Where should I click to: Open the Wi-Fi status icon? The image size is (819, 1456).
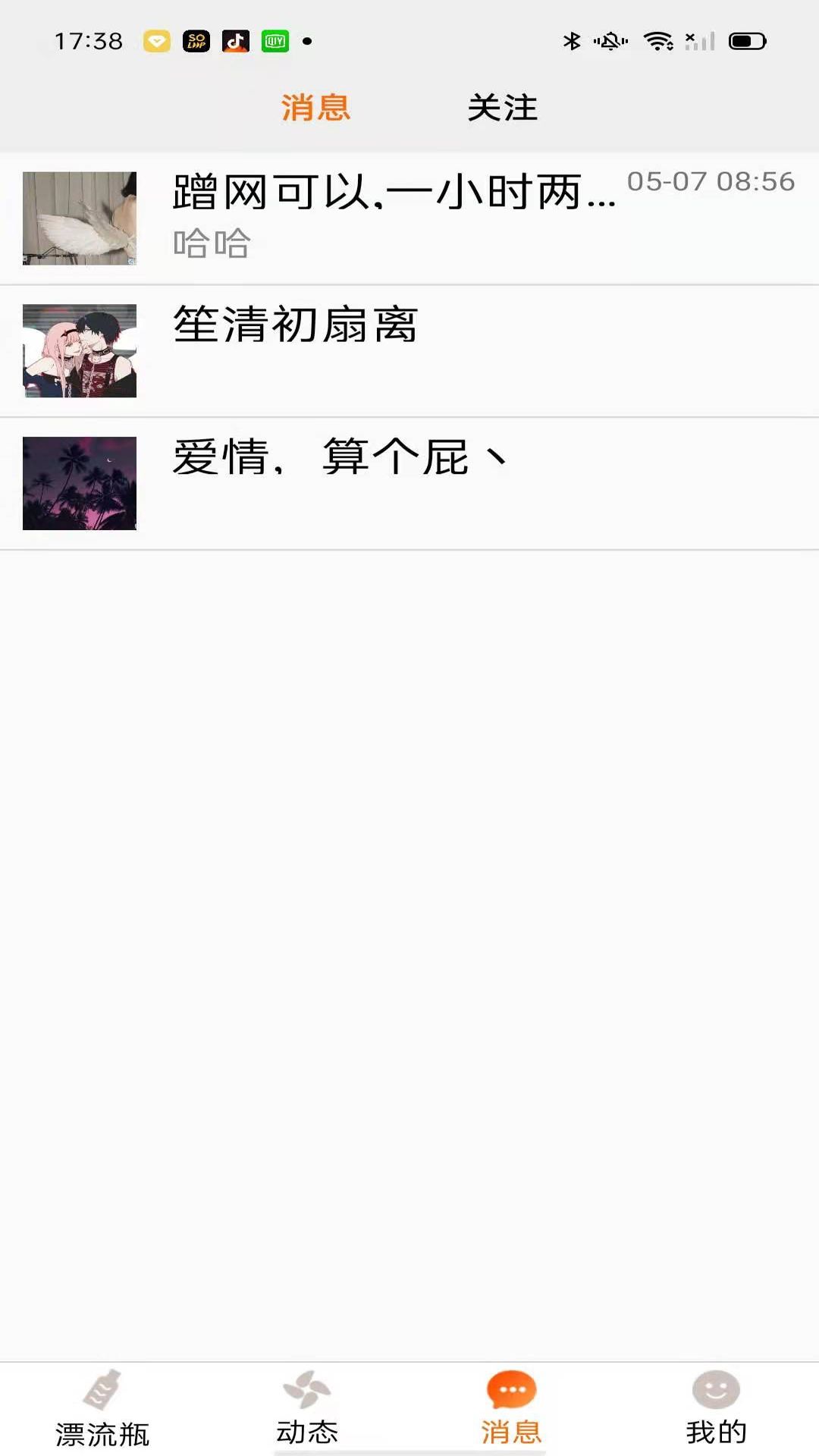[658, 42]
